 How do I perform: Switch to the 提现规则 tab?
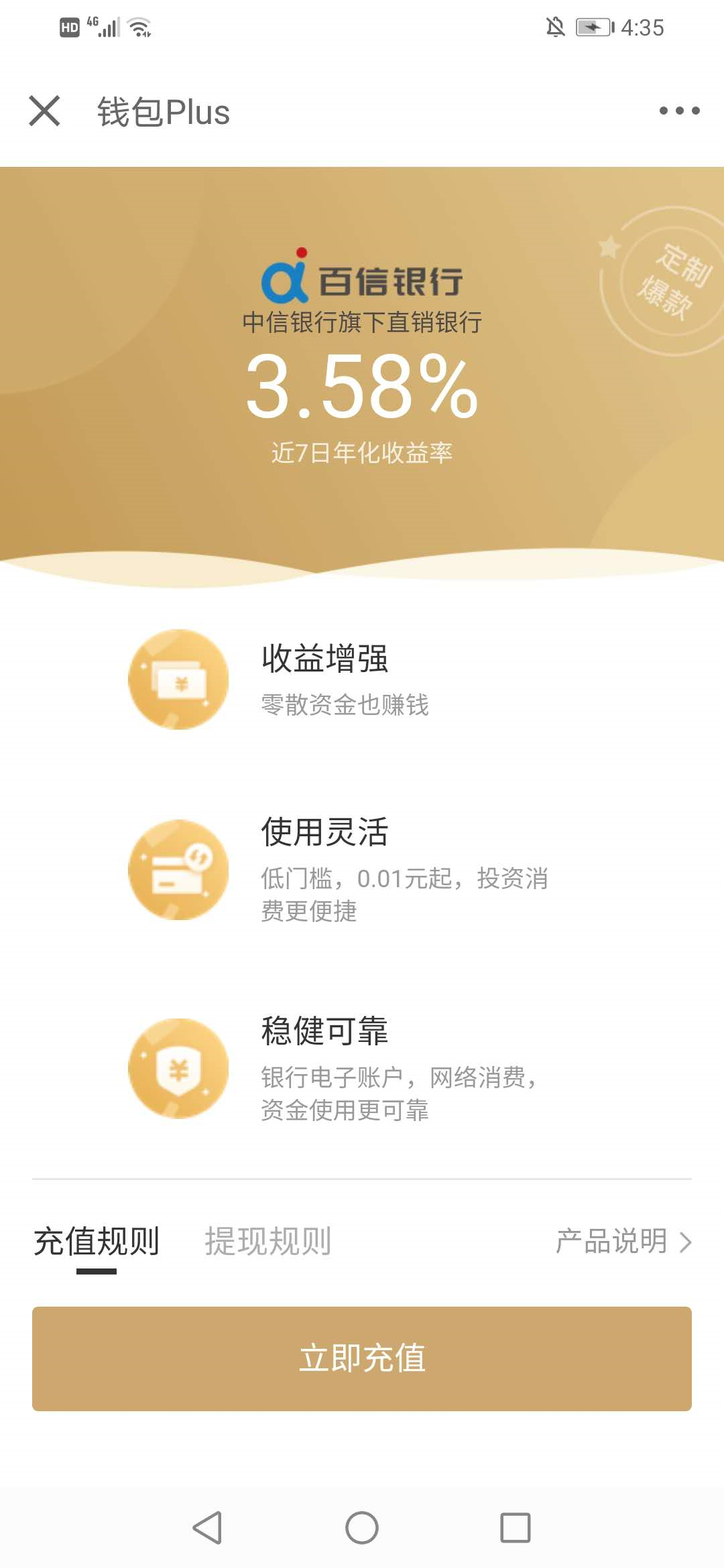click(268, 1241)
